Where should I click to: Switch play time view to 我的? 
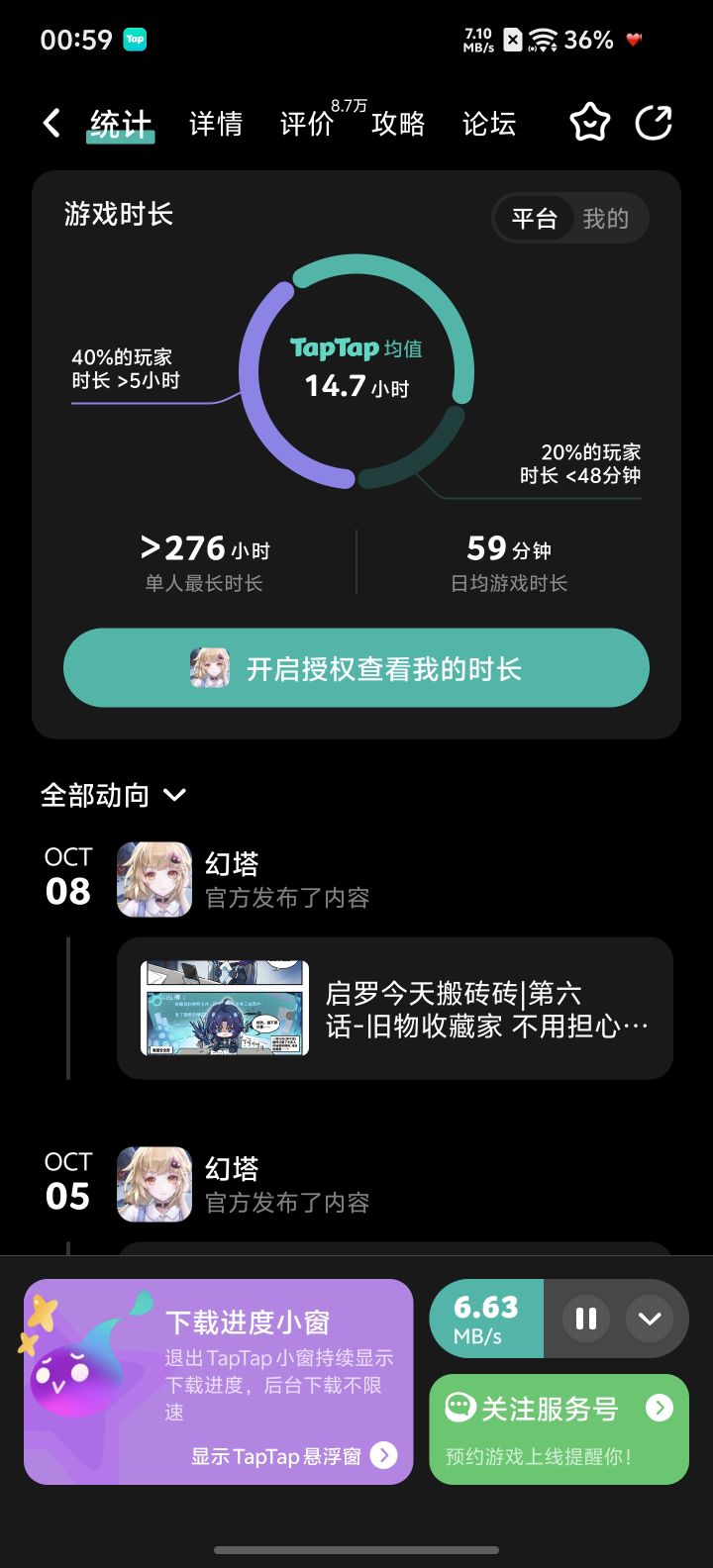point(607,218)
